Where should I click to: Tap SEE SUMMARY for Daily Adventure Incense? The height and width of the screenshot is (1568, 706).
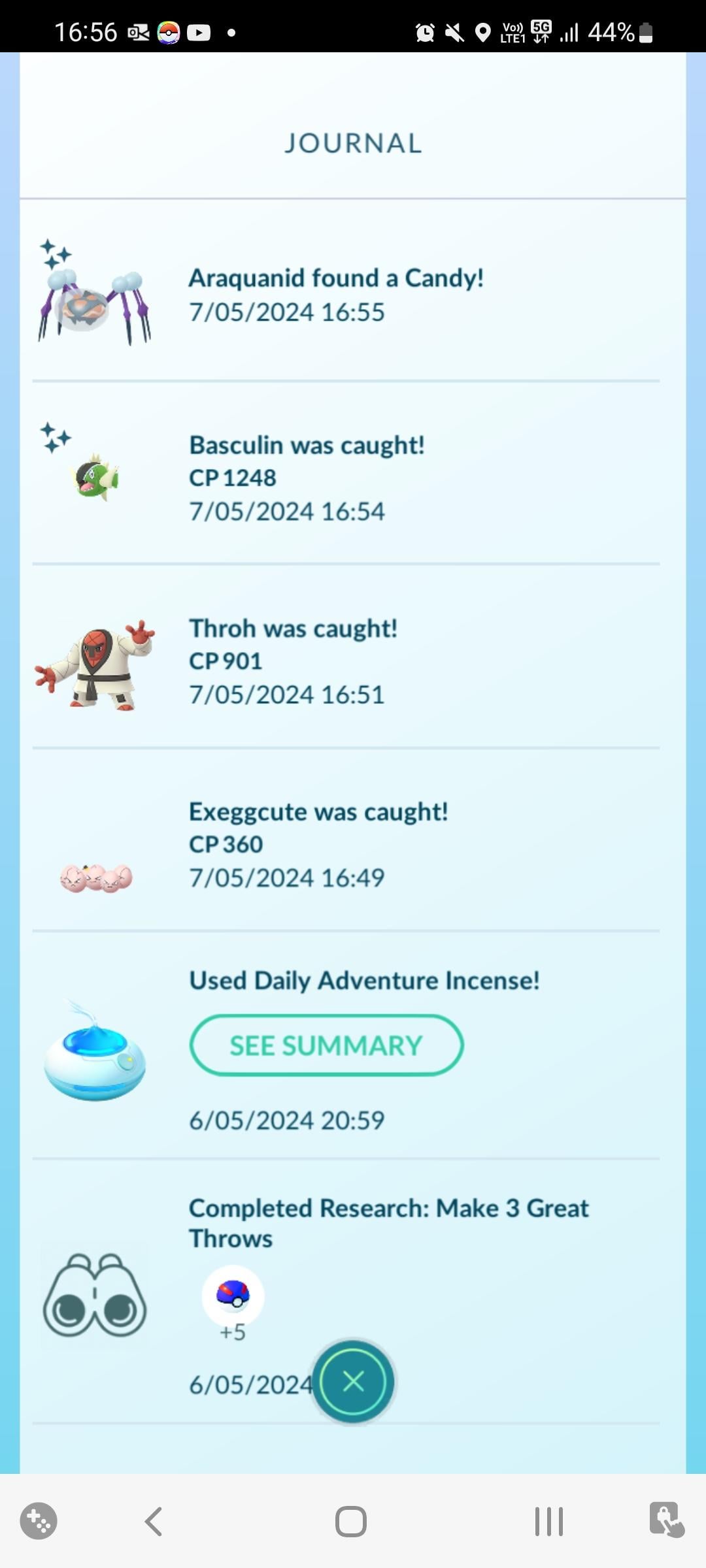(326, 1045)
